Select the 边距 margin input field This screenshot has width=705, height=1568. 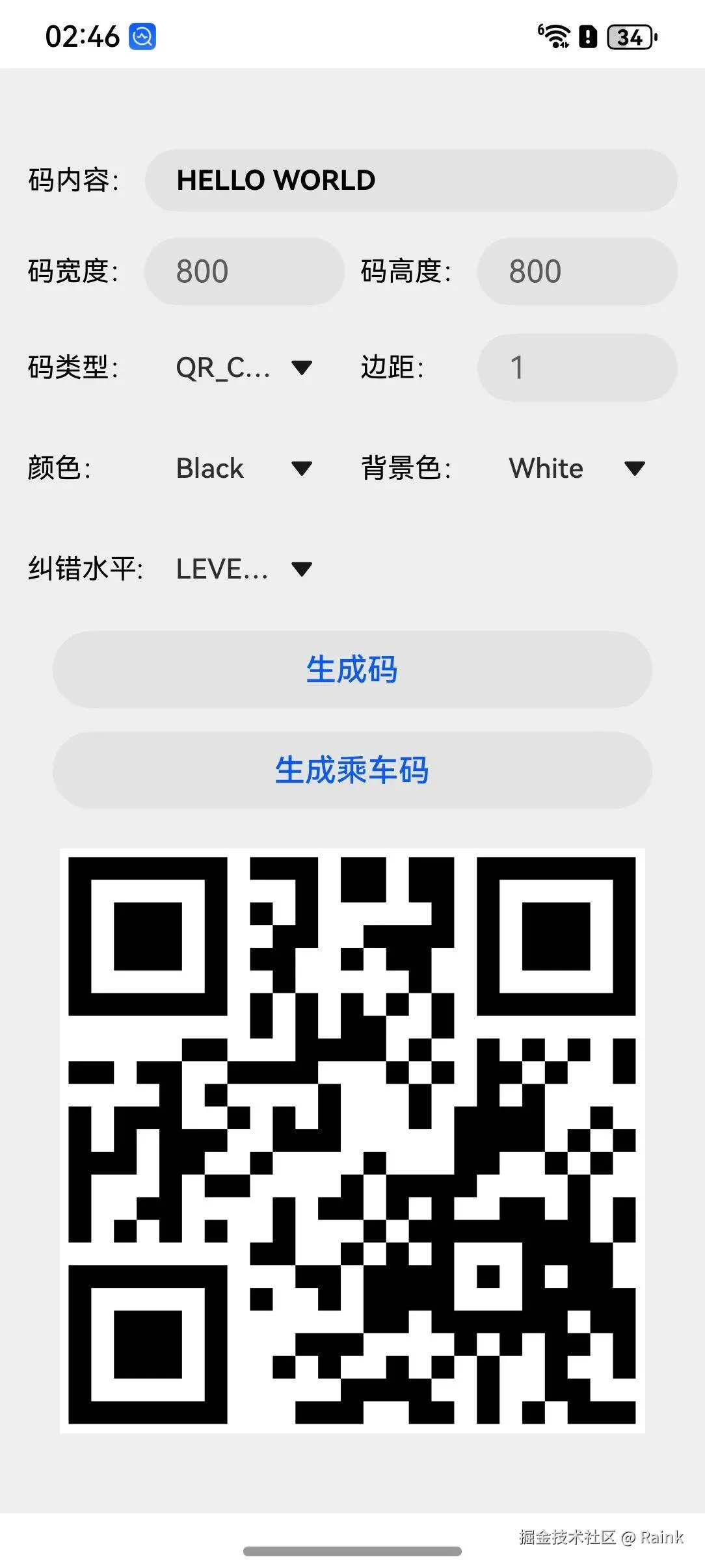577,368
